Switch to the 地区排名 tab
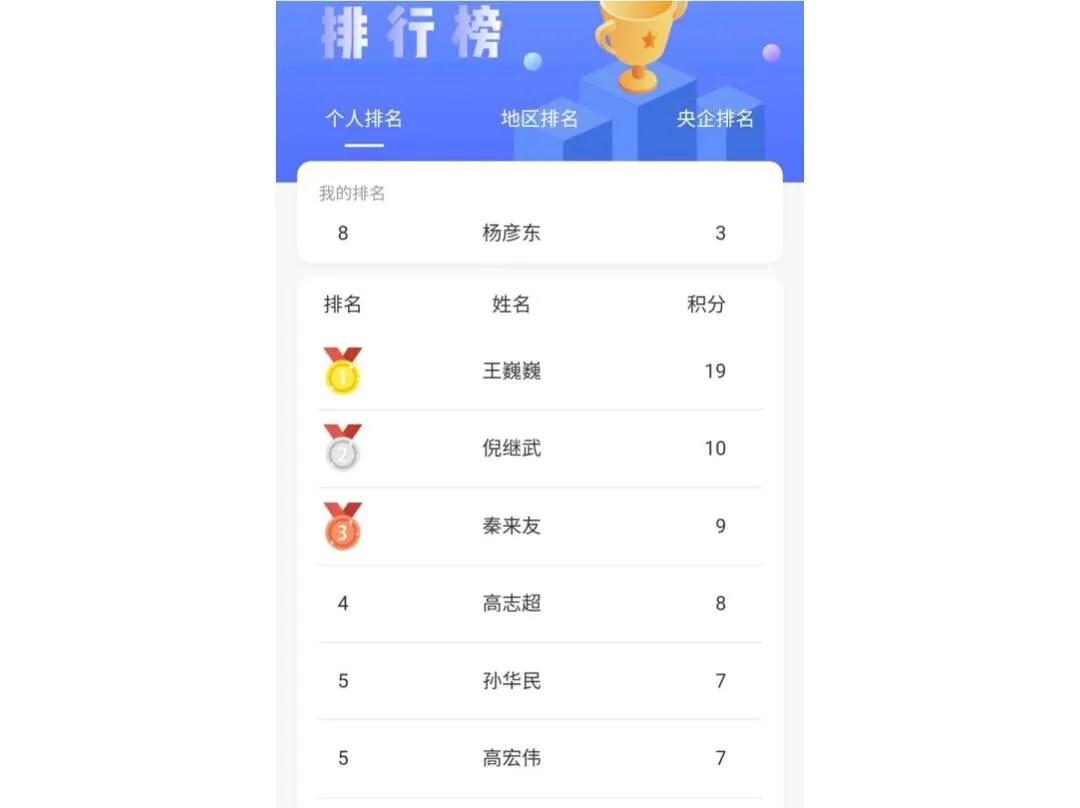Image resolution: width=1080 pixels, height=808 pixels. 539,119
